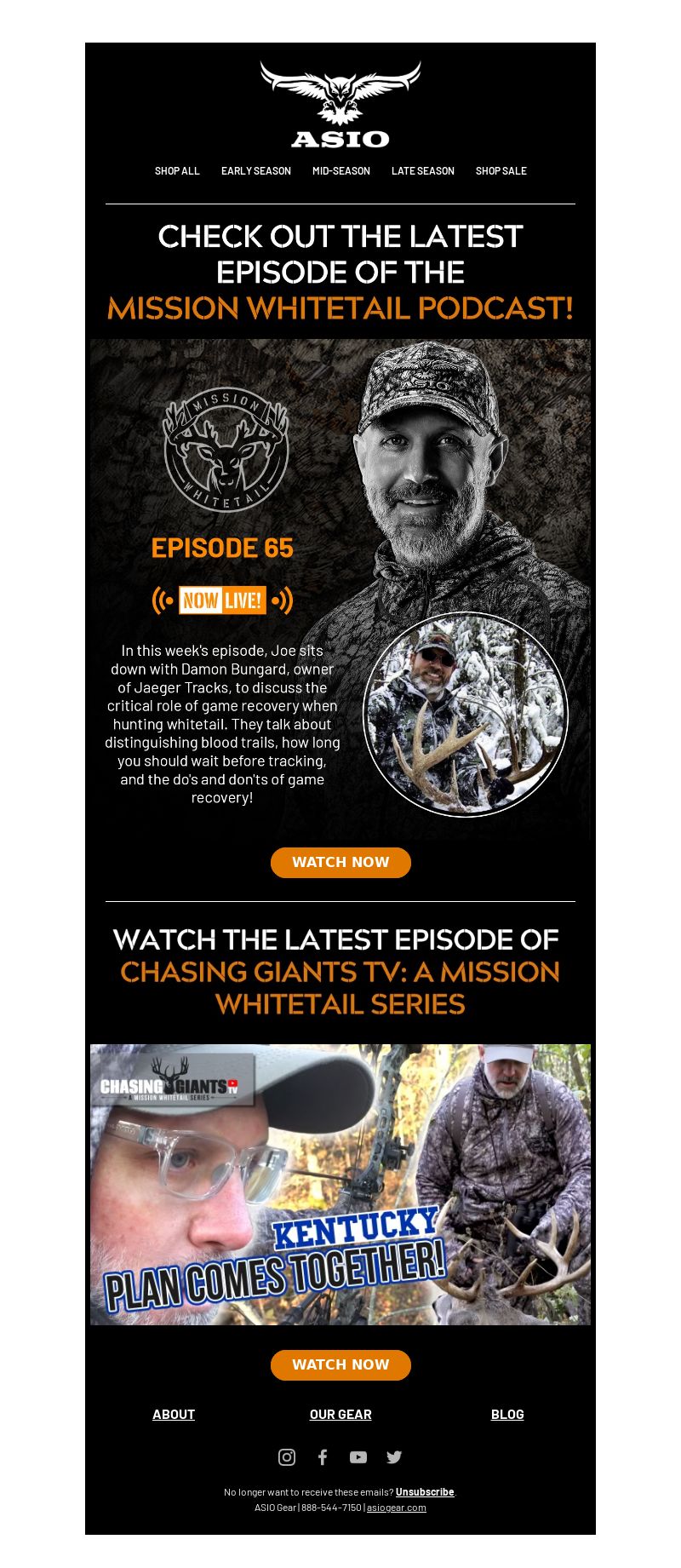This screenshot has height=1568, width=681.
Task: Open the ABOUT link
Action: 174,1414
